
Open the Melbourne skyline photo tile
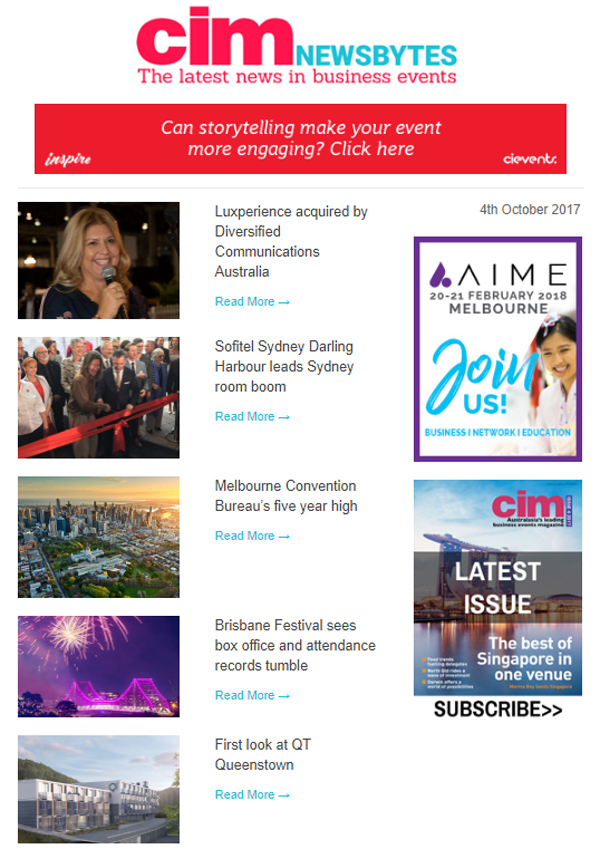point(99,537)
